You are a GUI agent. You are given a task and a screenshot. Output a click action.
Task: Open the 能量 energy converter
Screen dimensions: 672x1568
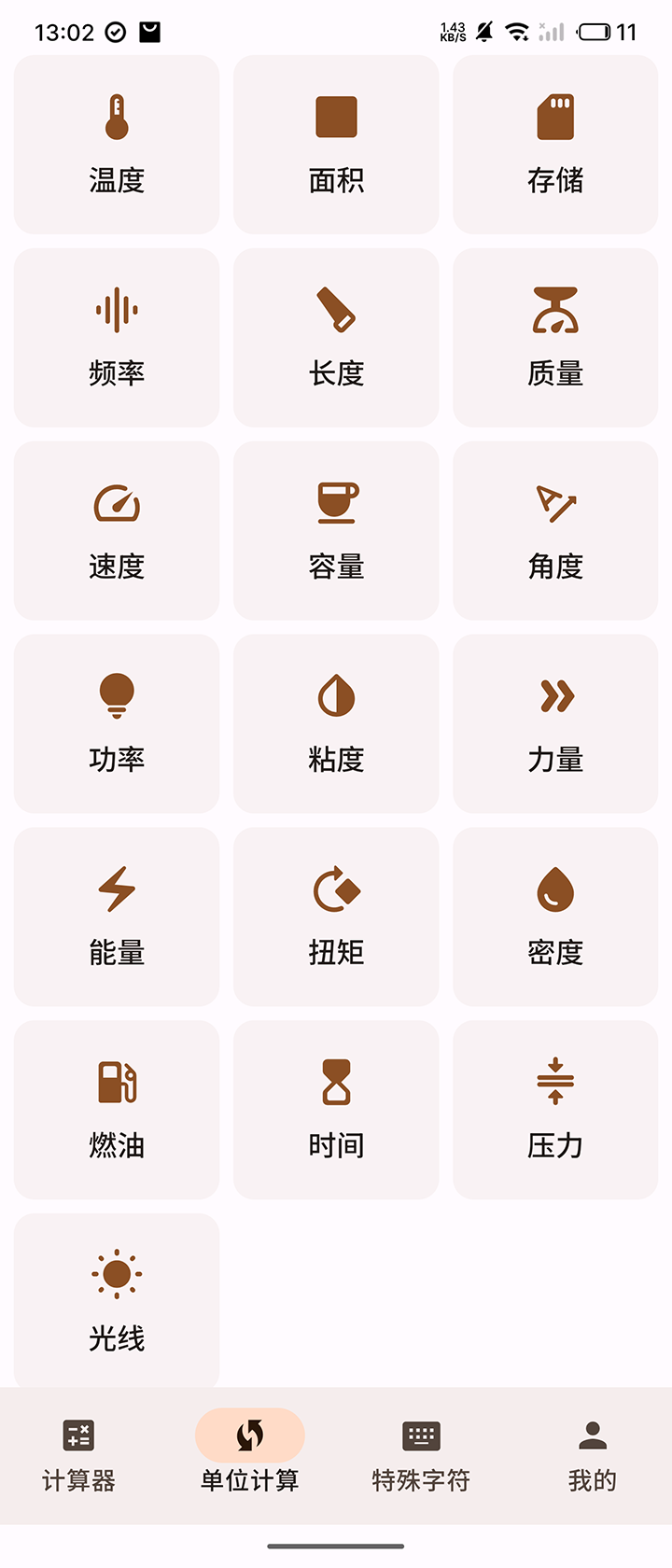(116, 917)
